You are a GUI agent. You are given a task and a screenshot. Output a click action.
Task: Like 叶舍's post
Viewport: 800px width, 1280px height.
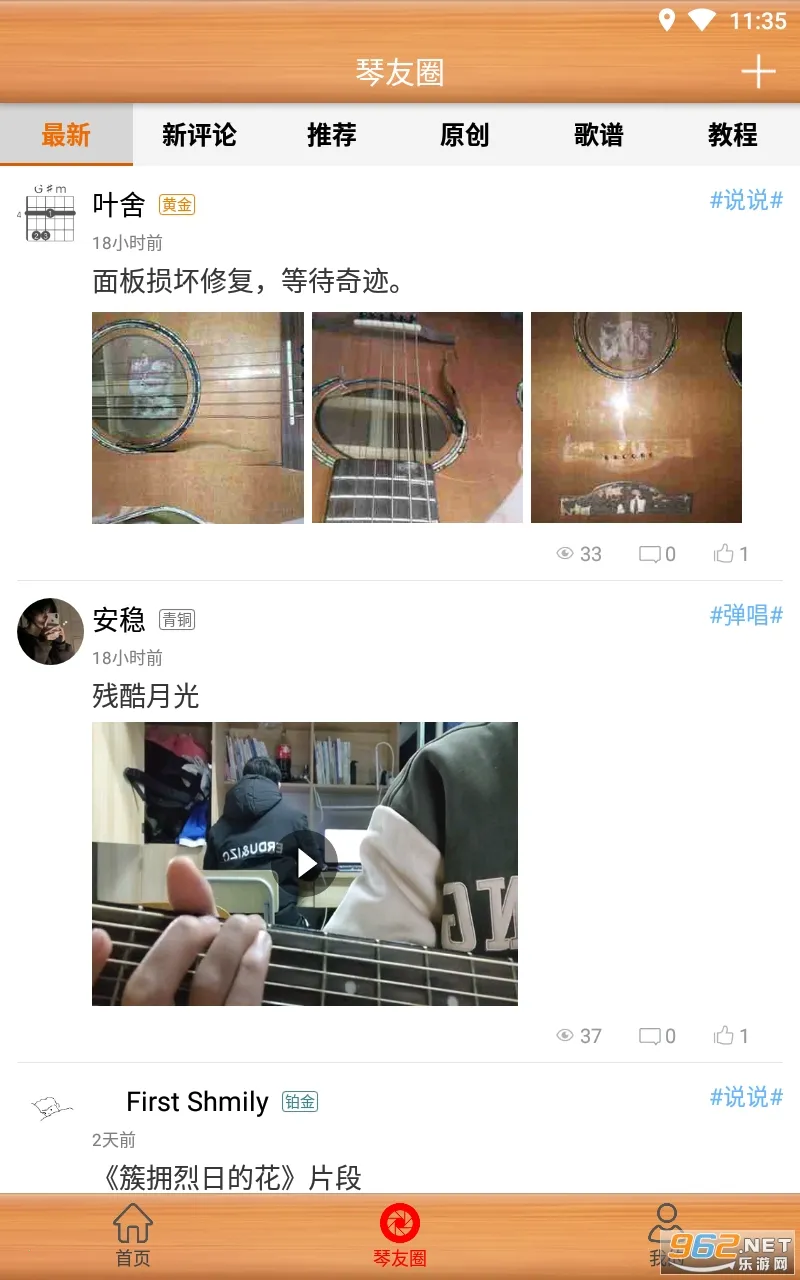pyautogui.click(x=731, y=554)
